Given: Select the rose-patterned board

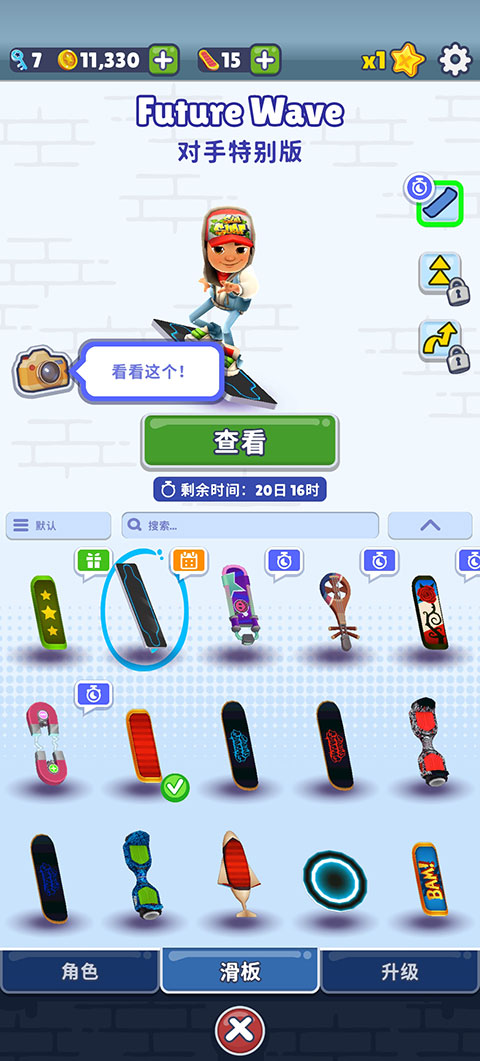Looking at the screenshot, I should [x=430, y=612].
